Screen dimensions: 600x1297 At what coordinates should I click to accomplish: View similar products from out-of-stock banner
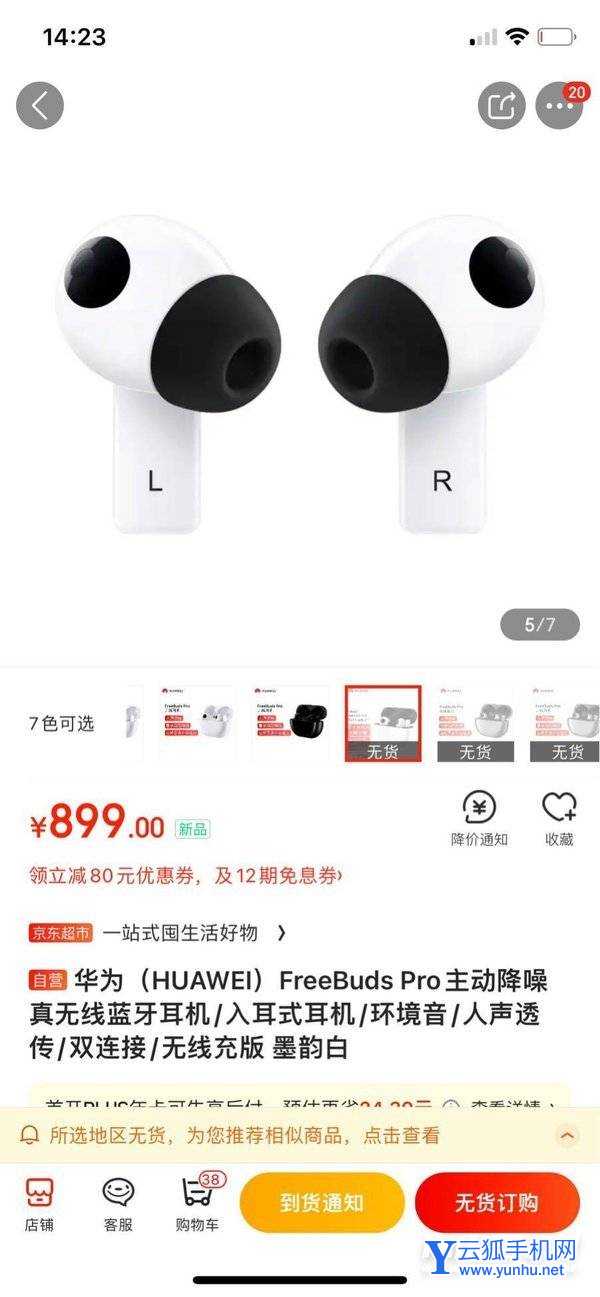[230, 1135]
